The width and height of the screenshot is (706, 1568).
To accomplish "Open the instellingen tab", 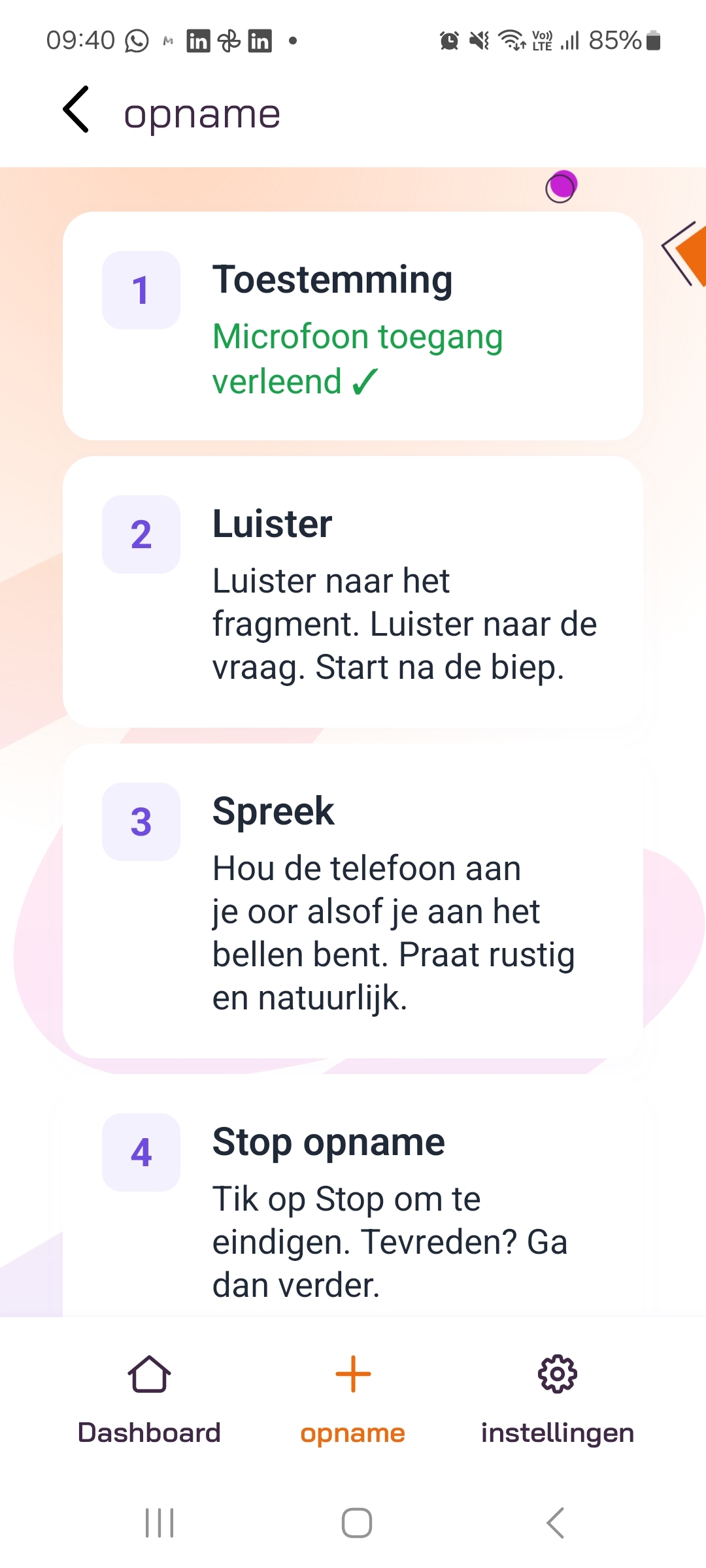I will click(558, 1398).
